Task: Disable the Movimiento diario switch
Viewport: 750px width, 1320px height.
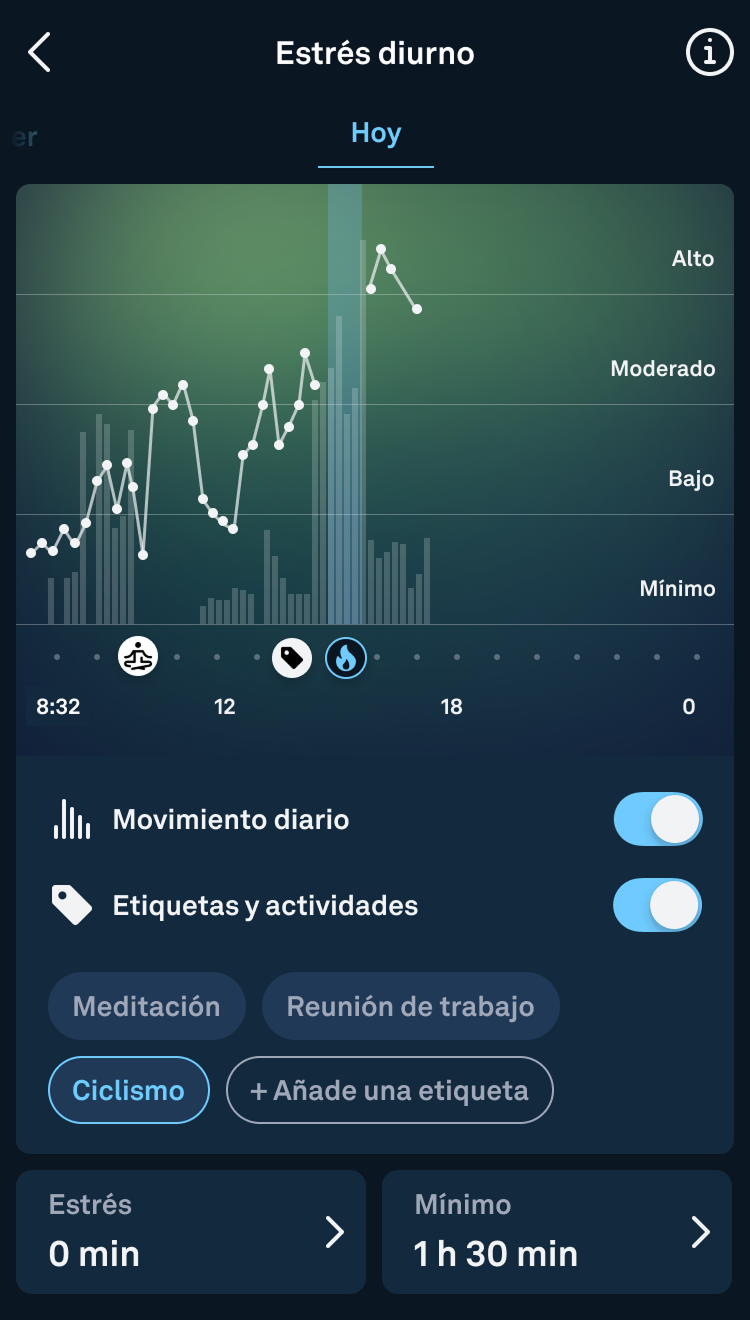Action: 658,820
